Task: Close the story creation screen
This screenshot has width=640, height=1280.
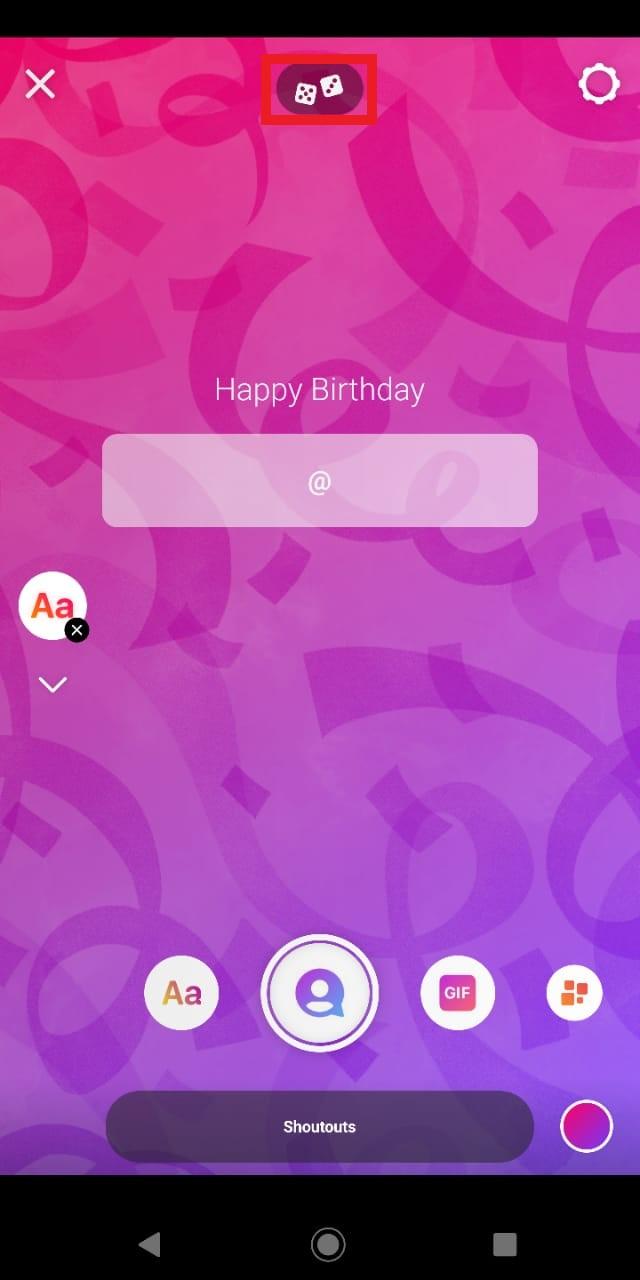Action: (40, 85)
